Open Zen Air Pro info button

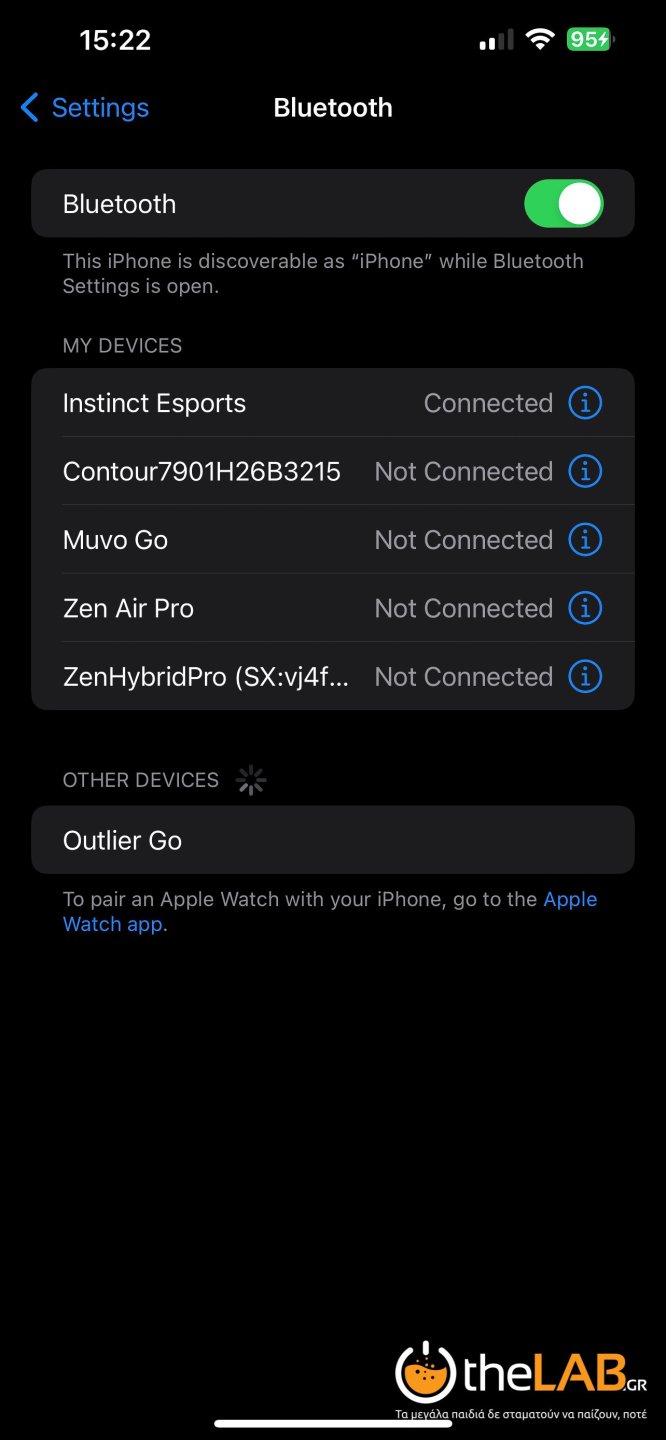point(585,608)
